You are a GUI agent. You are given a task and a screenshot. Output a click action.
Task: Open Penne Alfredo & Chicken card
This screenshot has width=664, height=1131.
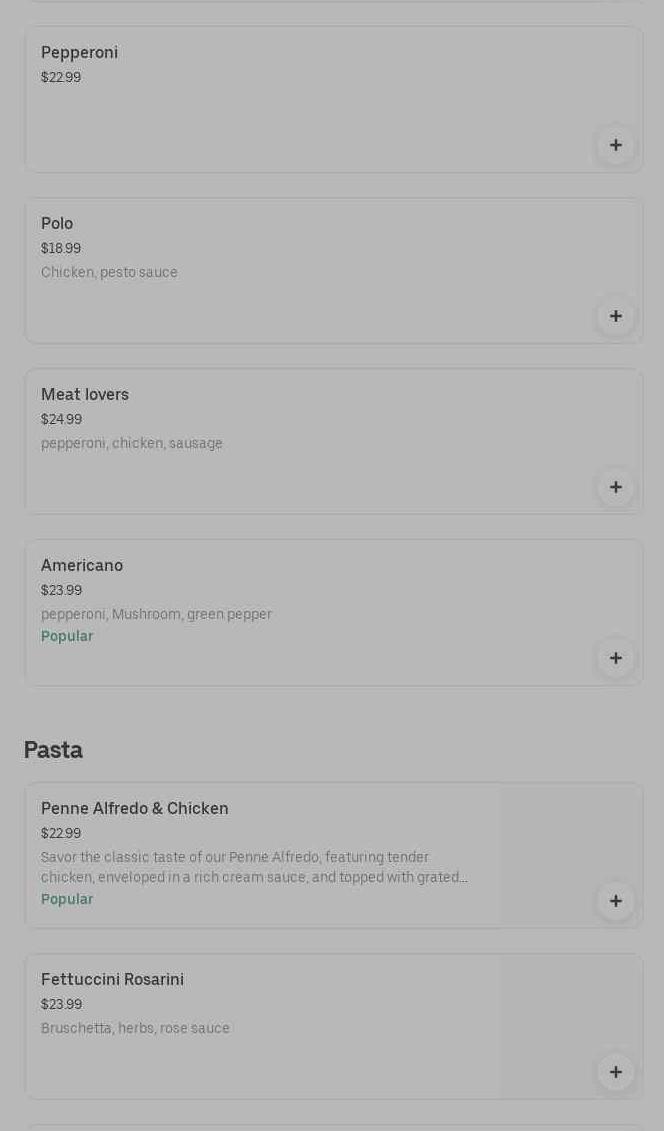pyautogui.click(x=334, y=855)
